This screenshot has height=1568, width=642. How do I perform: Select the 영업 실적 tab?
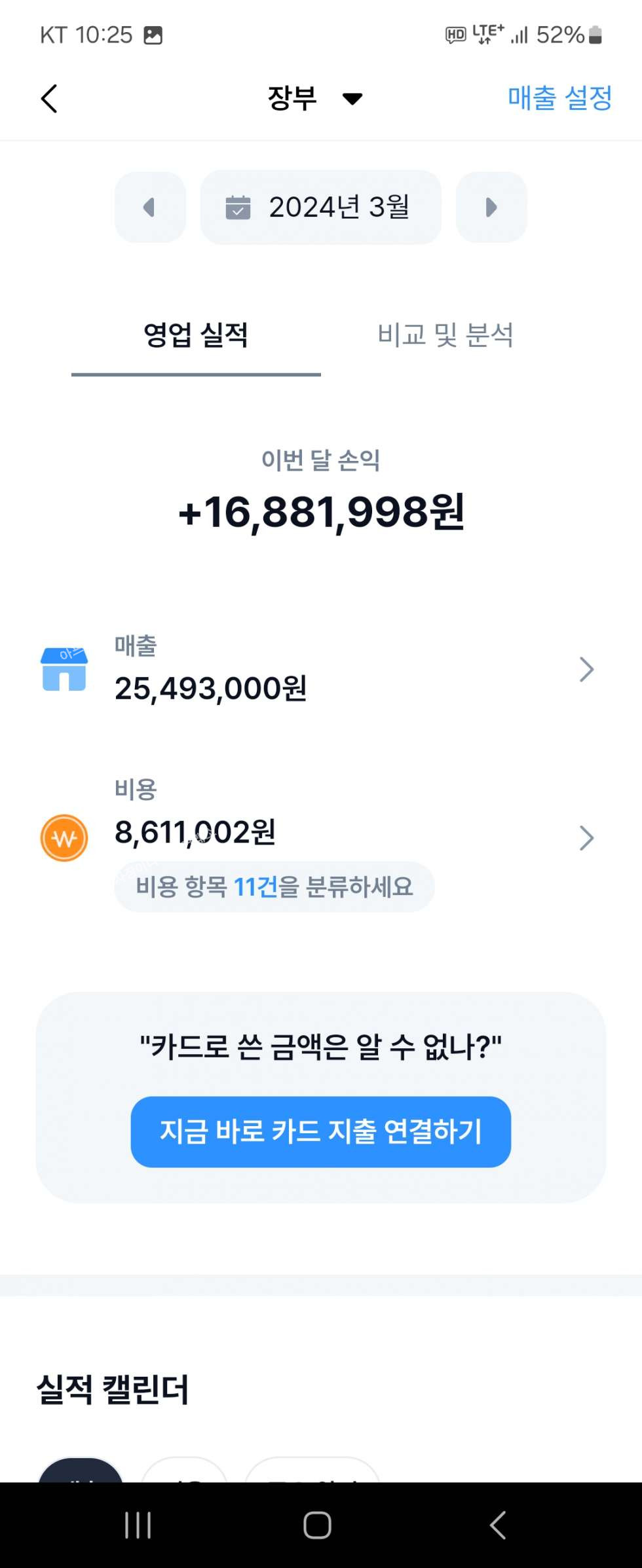click(x=196, y=335)
